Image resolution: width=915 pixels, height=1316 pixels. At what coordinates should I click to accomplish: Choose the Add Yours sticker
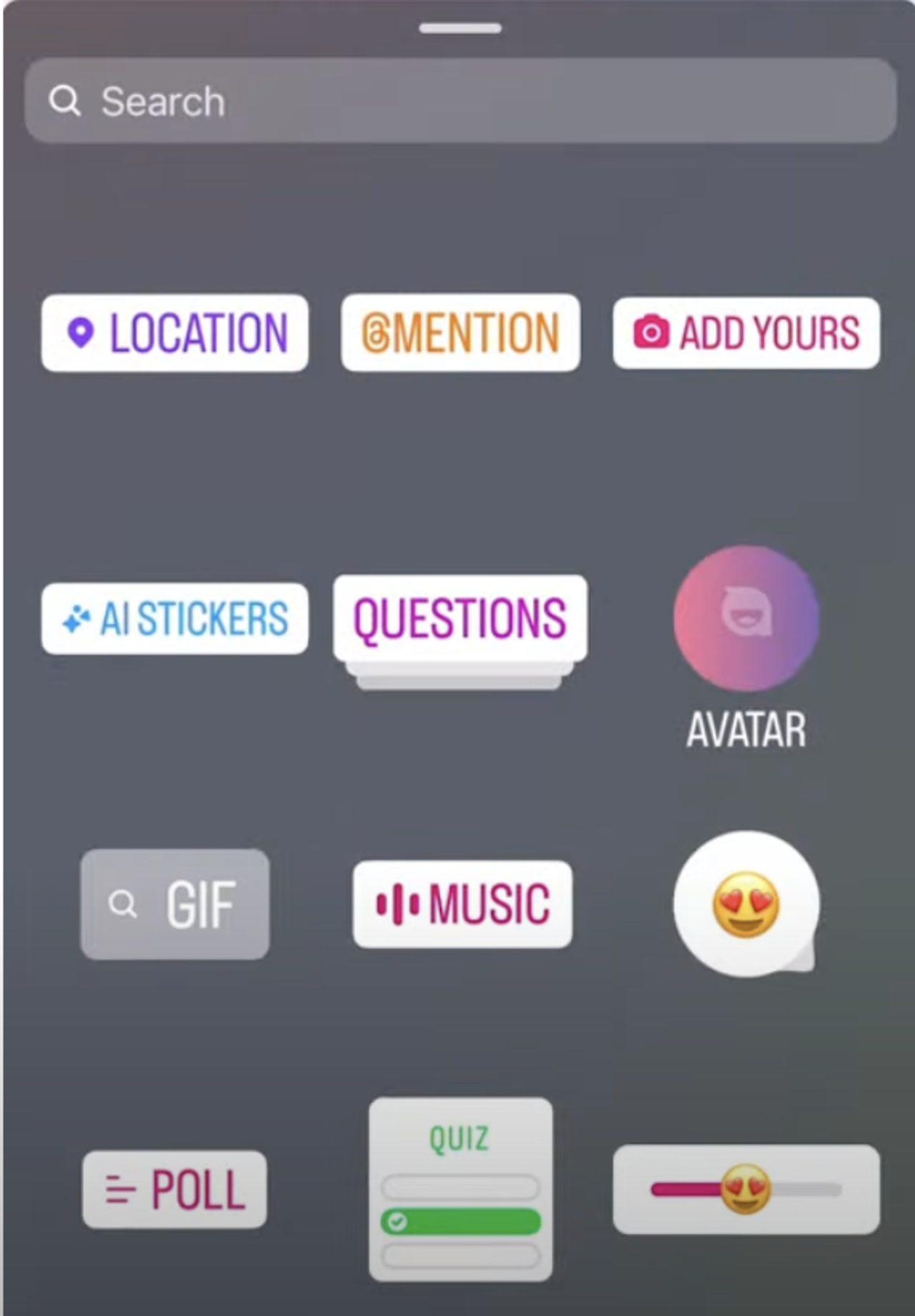click(x=746, y=333)
